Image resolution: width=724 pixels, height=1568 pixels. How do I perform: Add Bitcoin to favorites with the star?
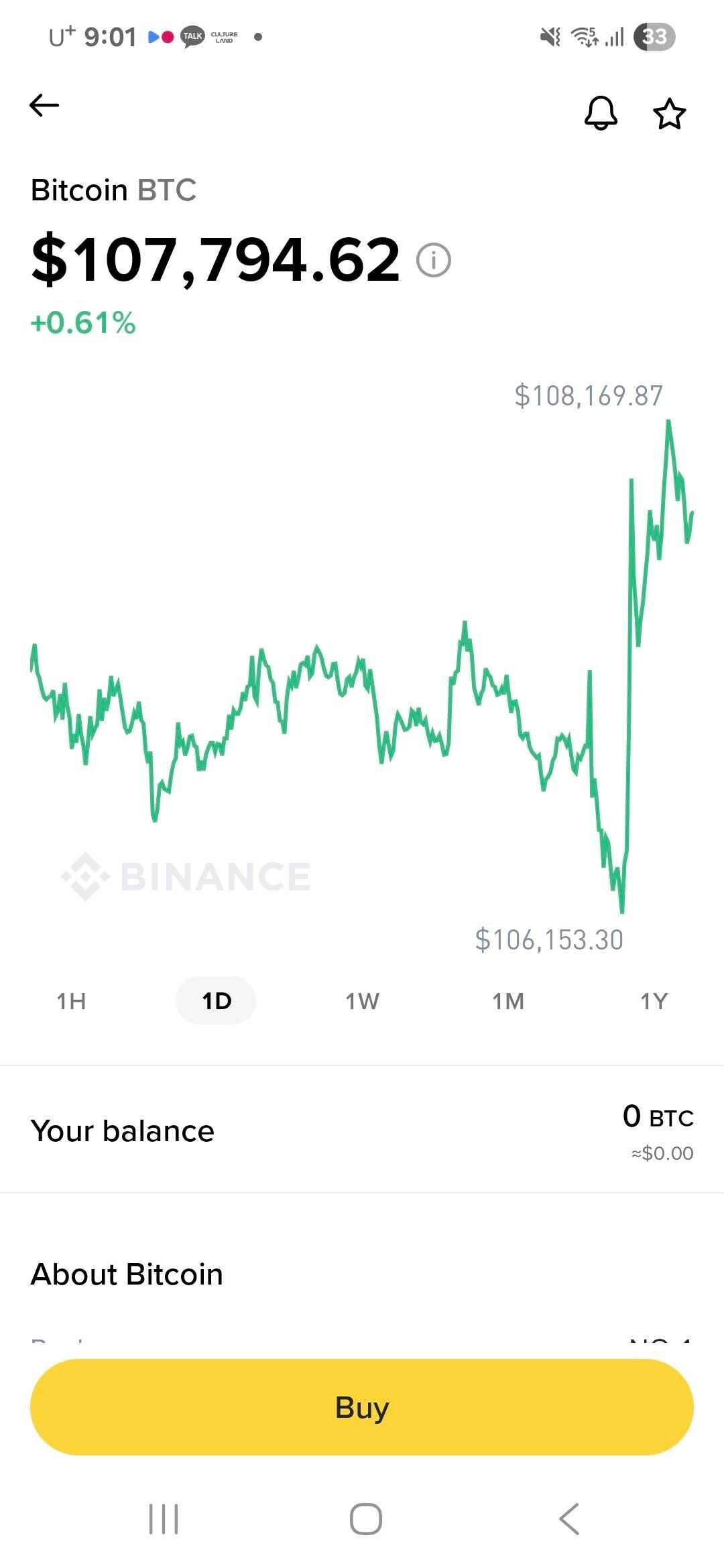(669, 114)
